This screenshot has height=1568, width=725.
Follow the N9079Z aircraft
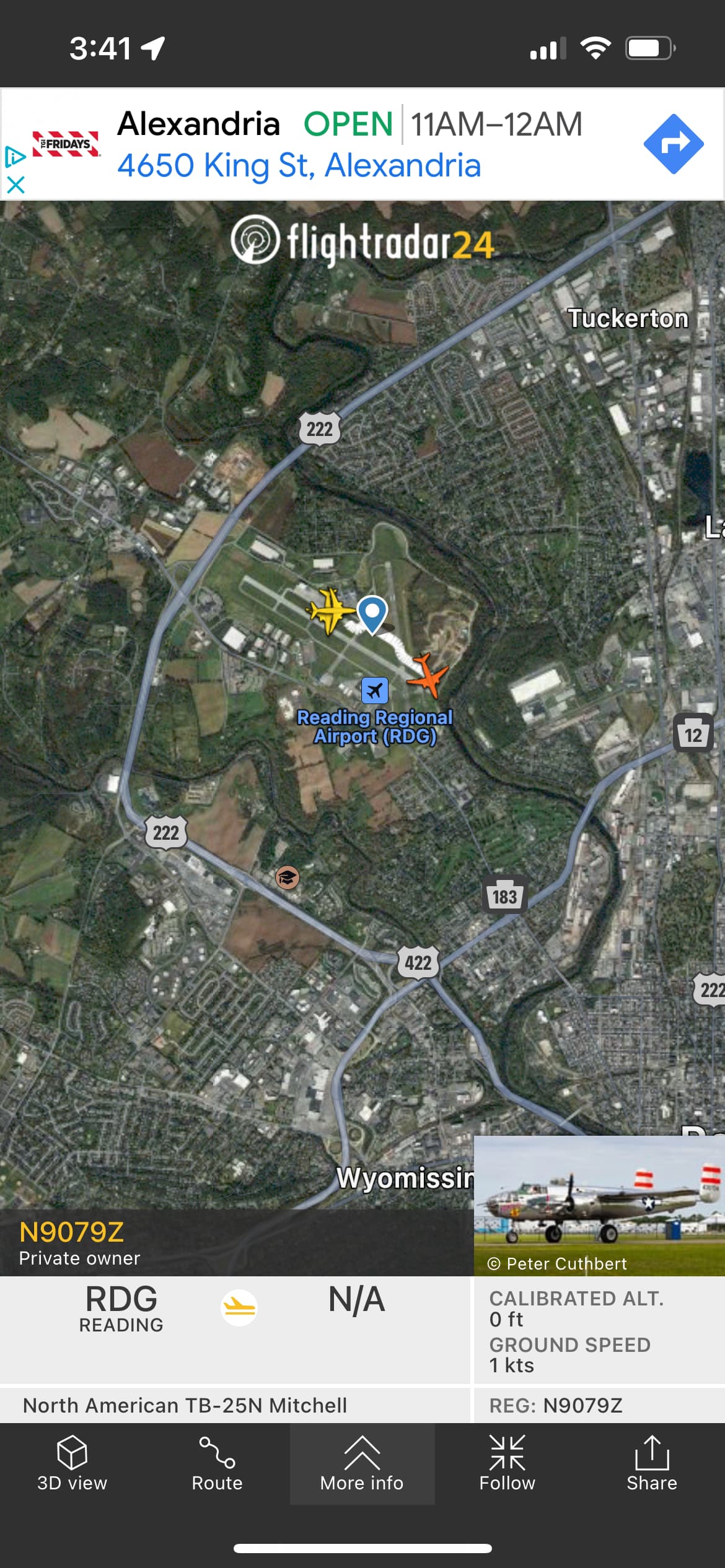coord(507,1464)
